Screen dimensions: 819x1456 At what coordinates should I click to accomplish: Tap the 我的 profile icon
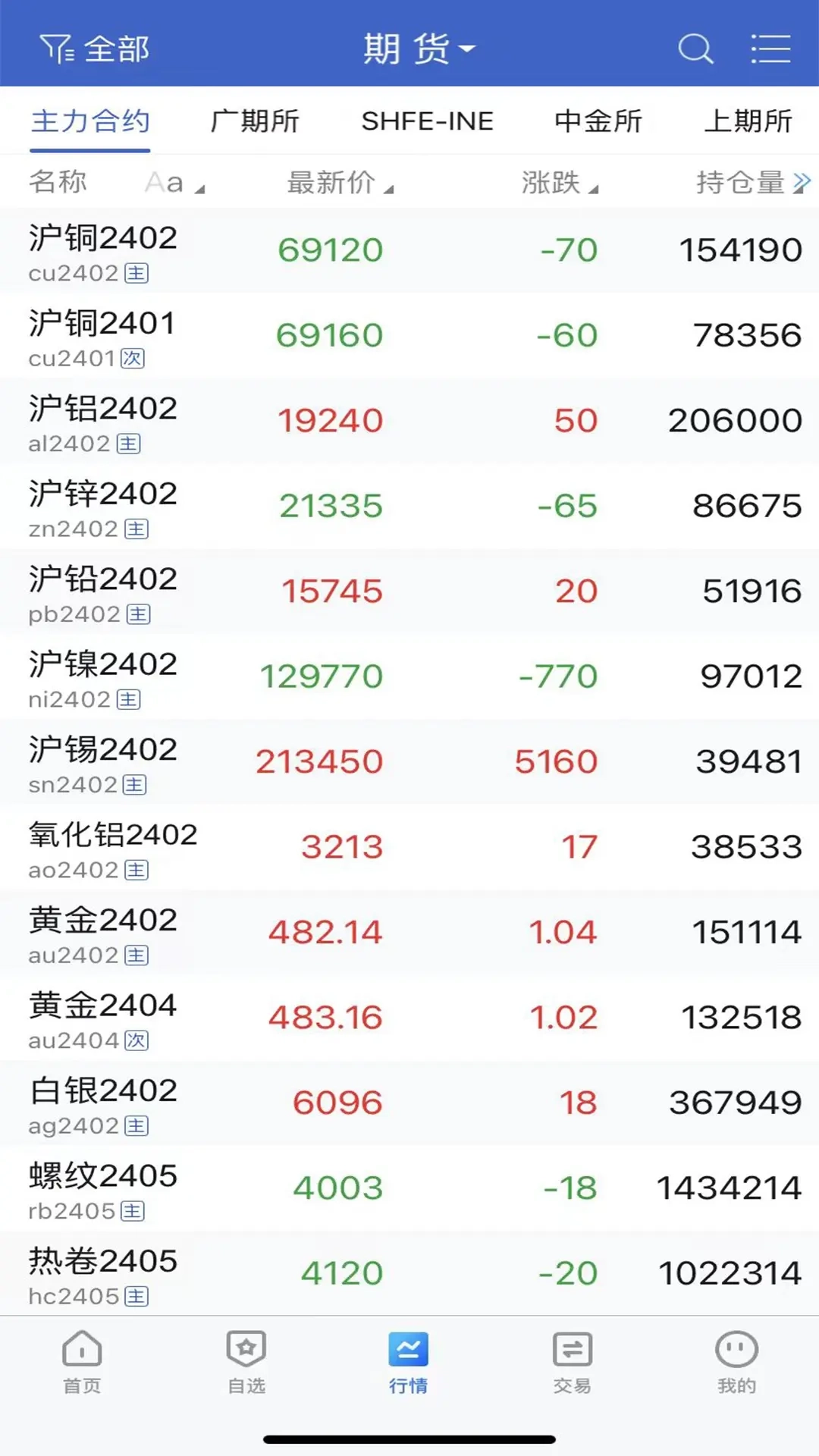(x=734, y=1361)
